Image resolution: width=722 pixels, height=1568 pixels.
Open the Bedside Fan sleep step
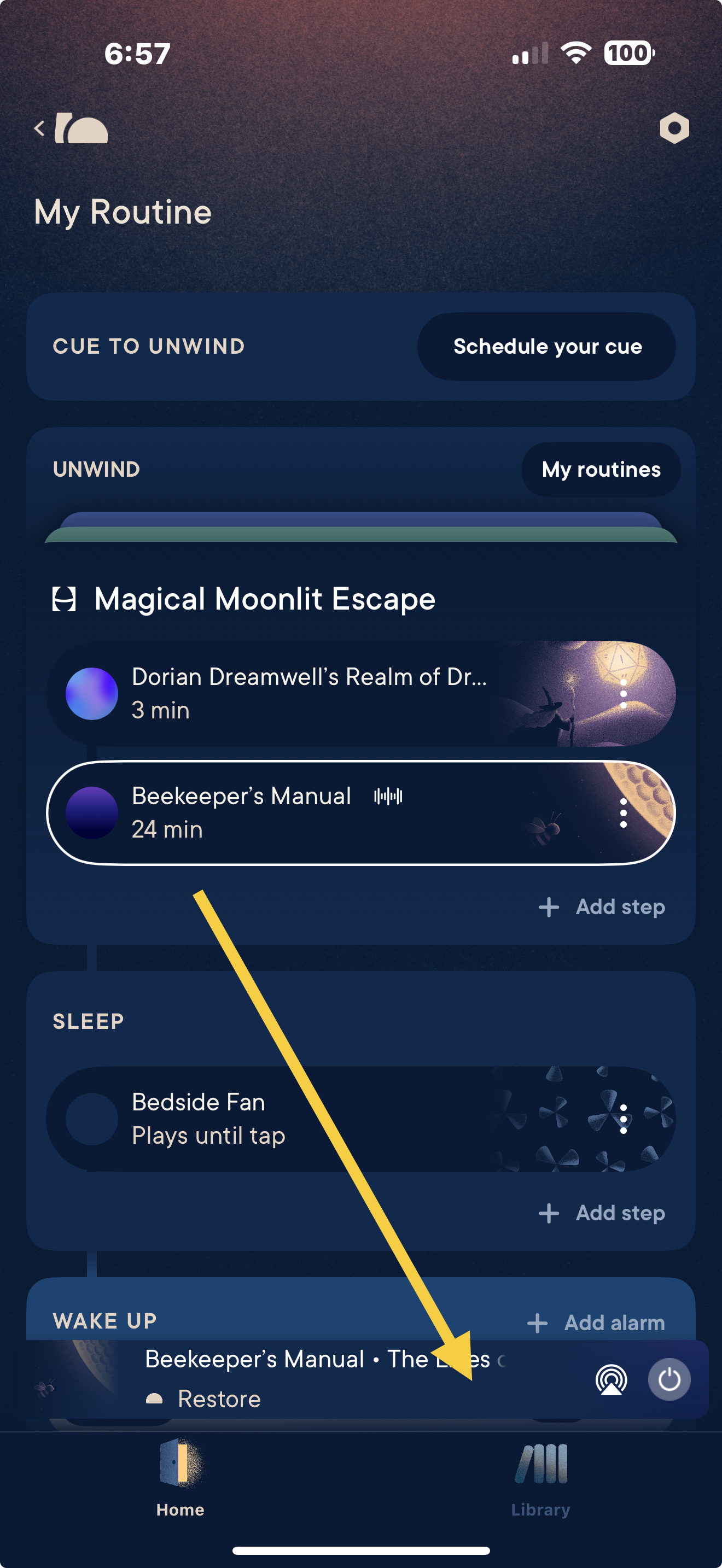tap(274, 1119)
